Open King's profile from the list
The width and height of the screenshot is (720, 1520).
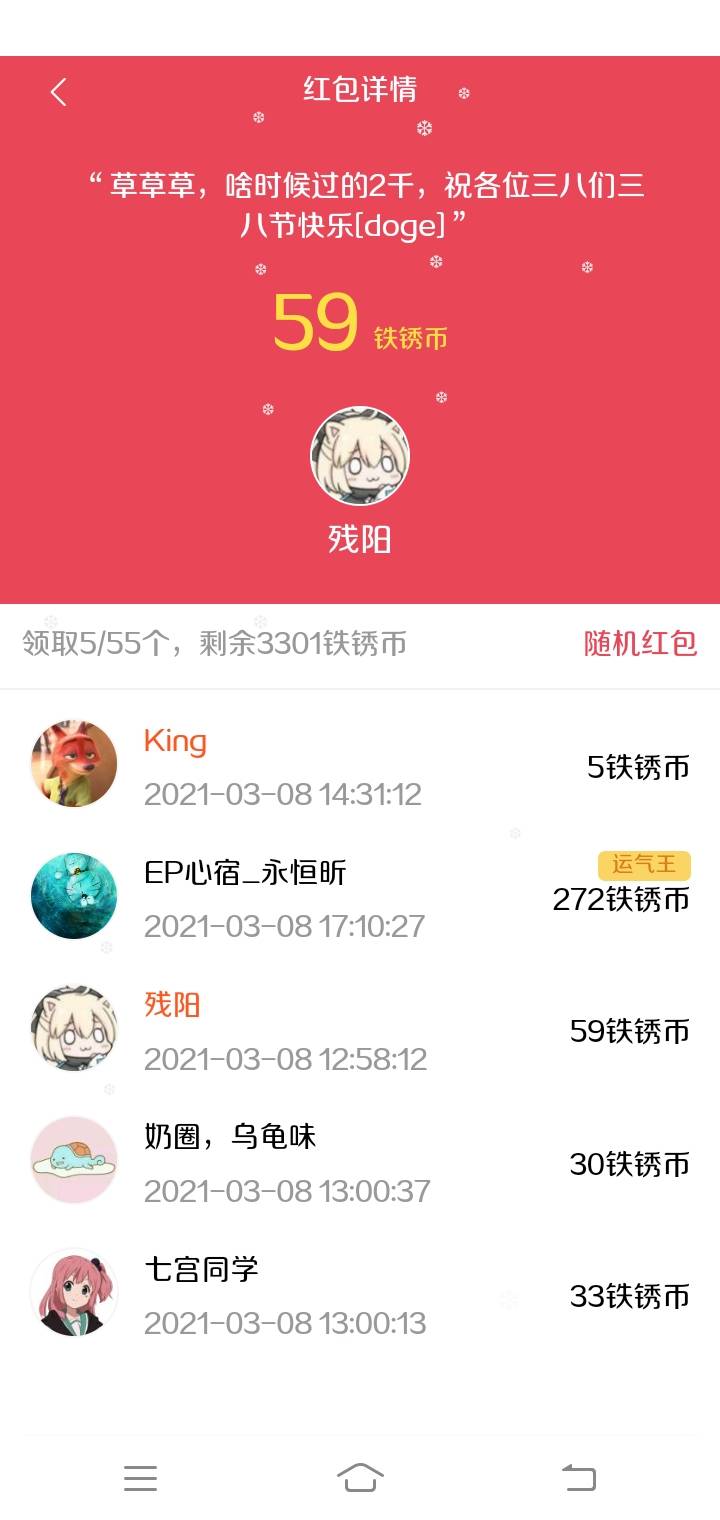(74, 763)
